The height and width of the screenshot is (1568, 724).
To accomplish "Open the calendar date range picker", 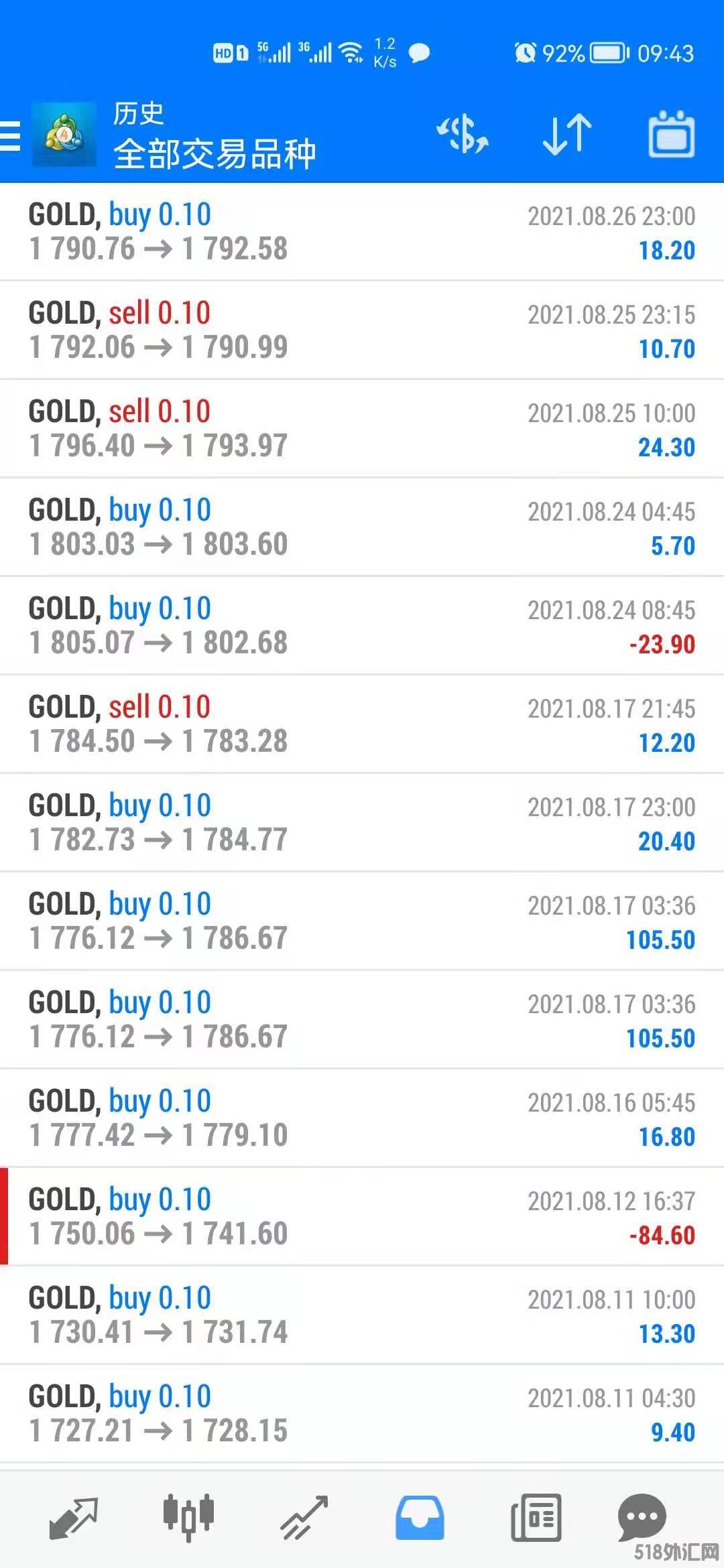I will pyautogui.click(x=671, y=134).
